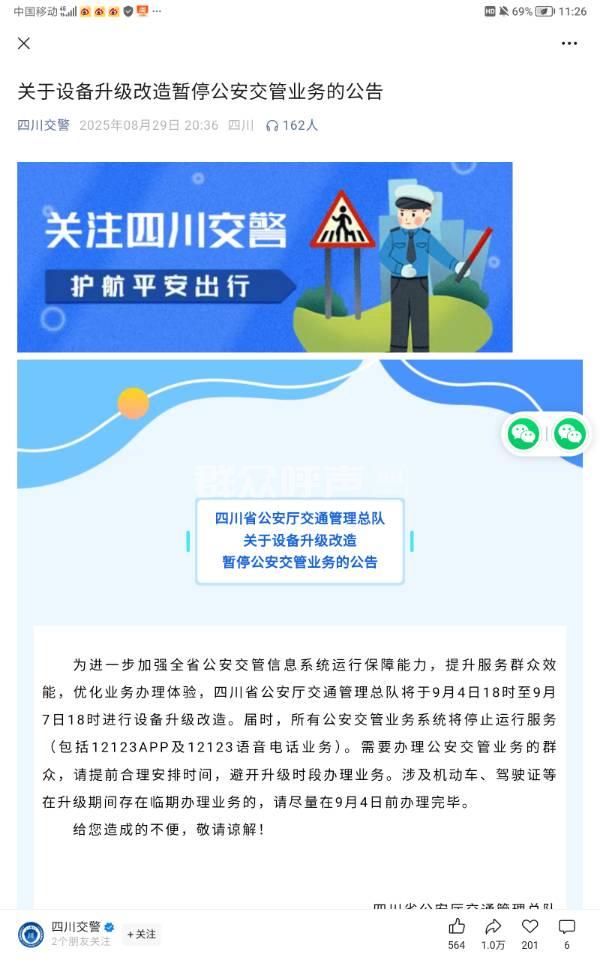Tap the heart icon showing 201
Image resolution: width=600 pixels, height=960 pixels.
[530, 926]
